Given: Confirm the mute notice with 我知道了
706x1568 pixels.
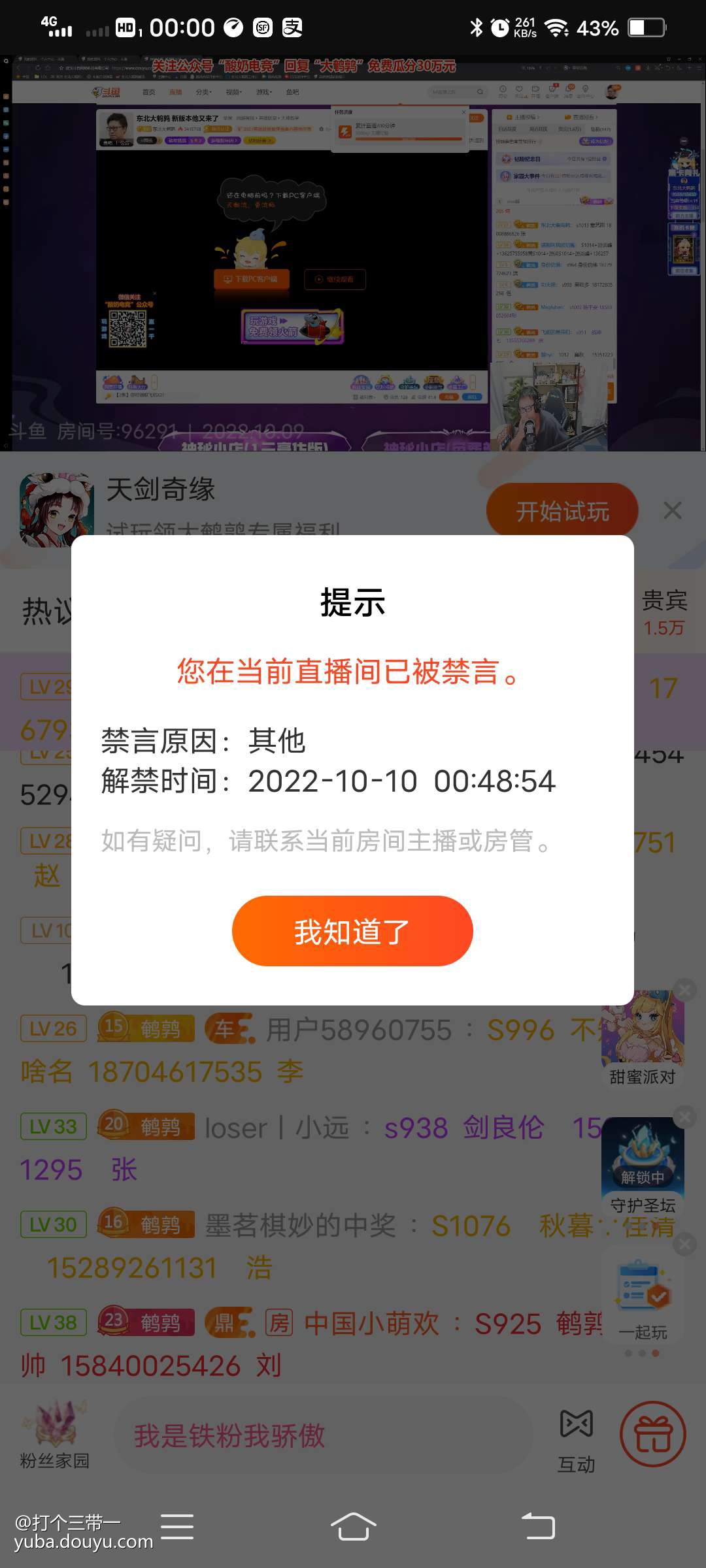Looking at the screenshot, I should (x=352, y=931).
